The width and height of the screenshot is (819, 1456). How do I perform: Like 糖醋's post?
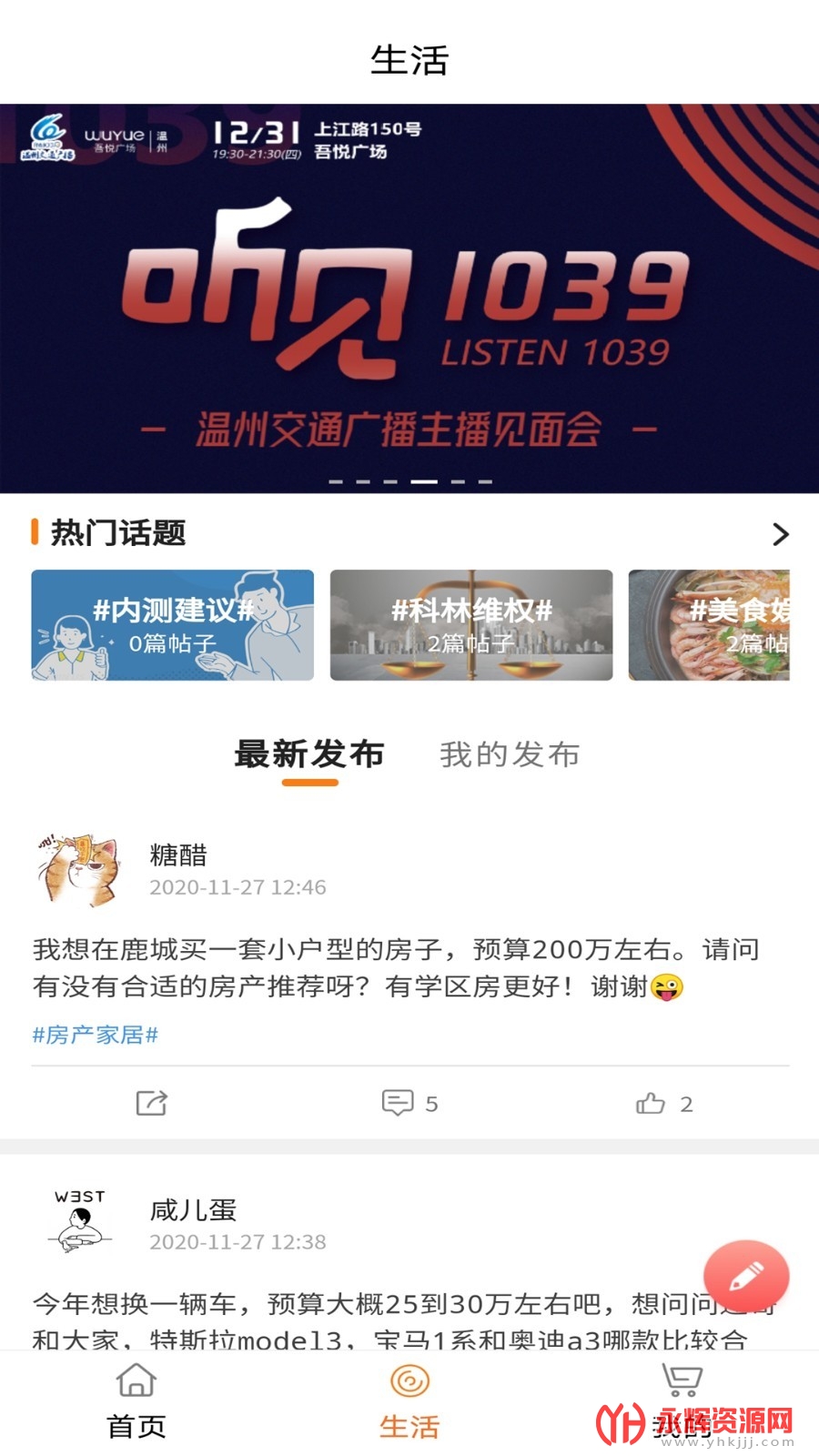click(664, 1104)
